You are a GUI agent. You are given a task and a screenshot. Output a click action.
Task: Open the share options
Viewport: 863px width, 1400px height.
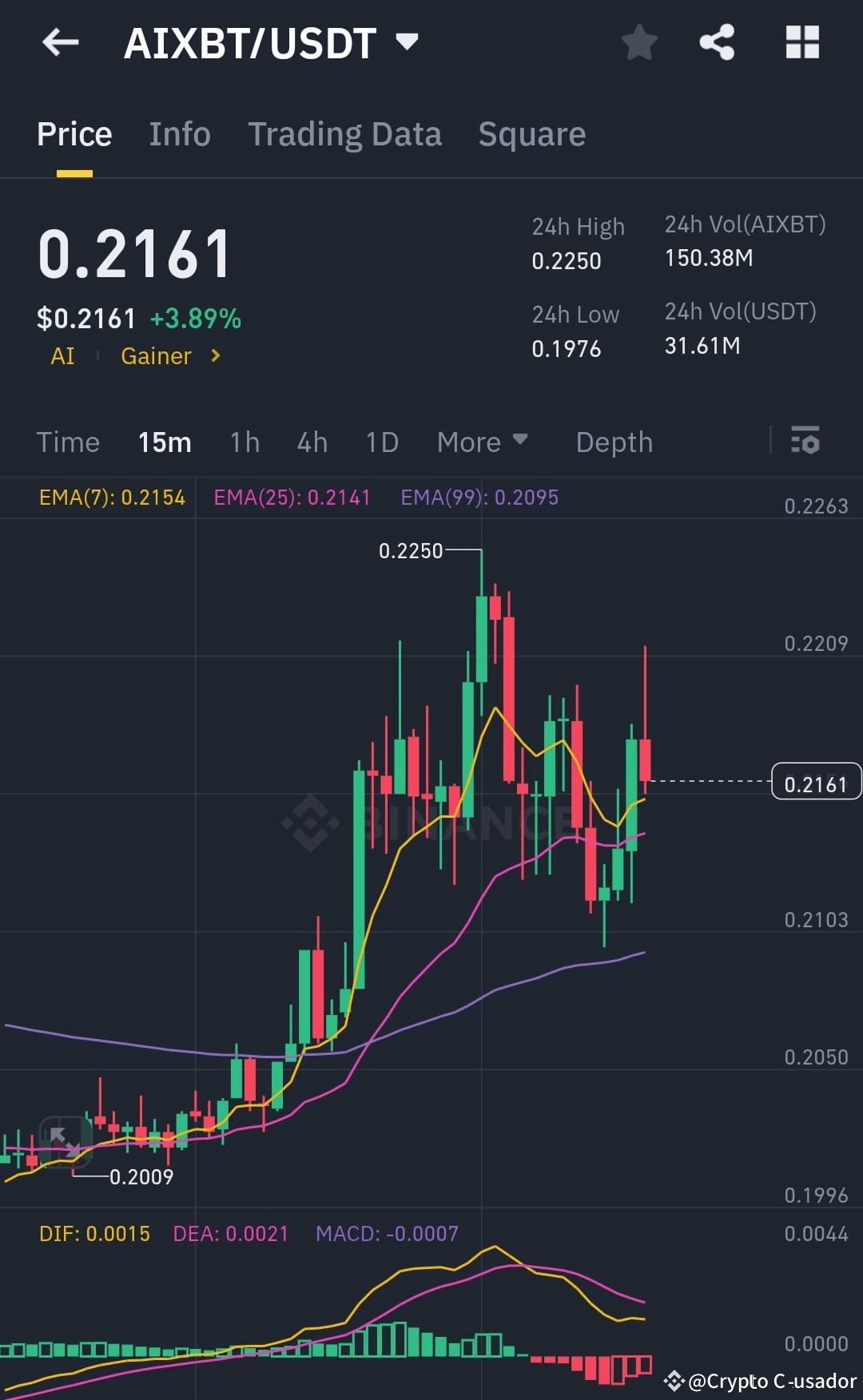click(x=717, y=43)
